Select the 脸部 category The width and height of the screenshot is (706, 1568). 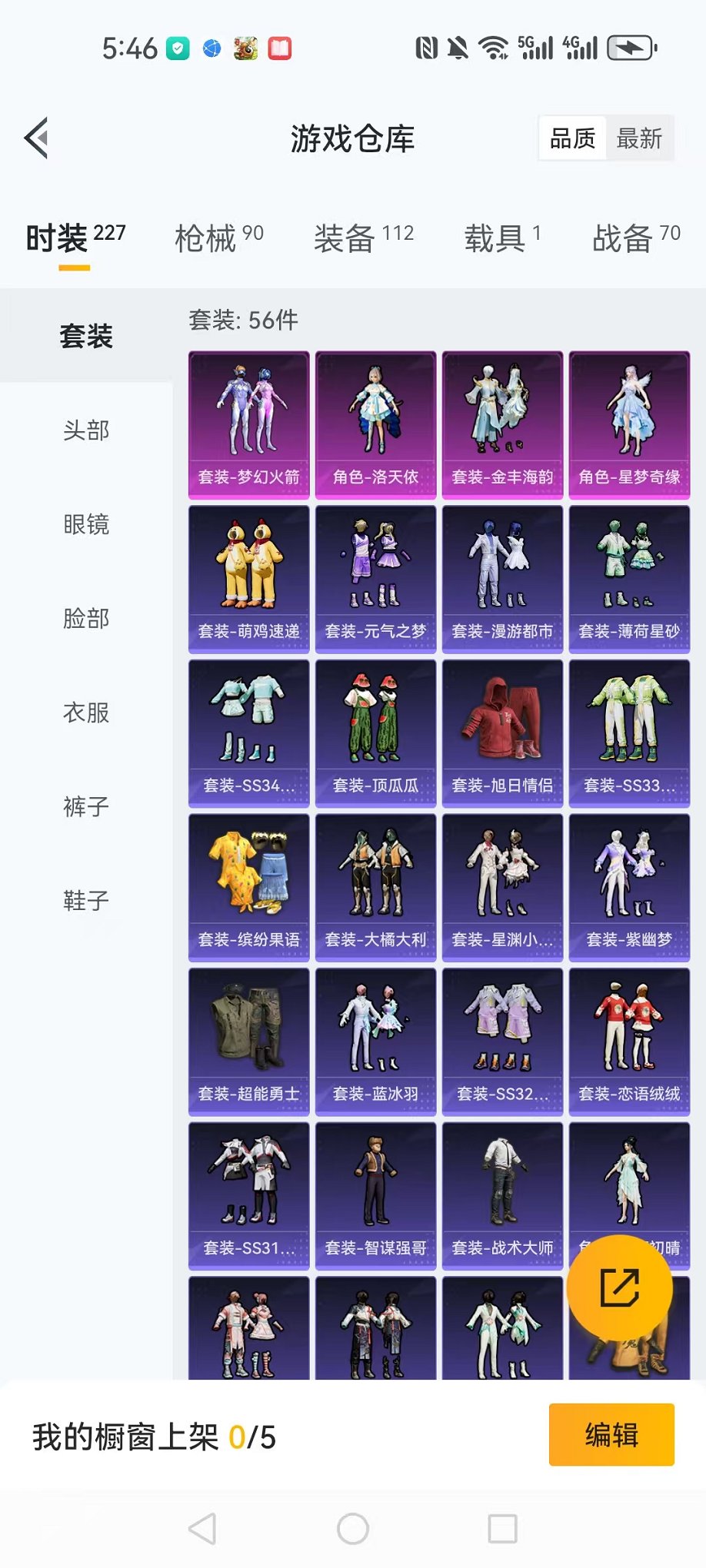point(86,619)
